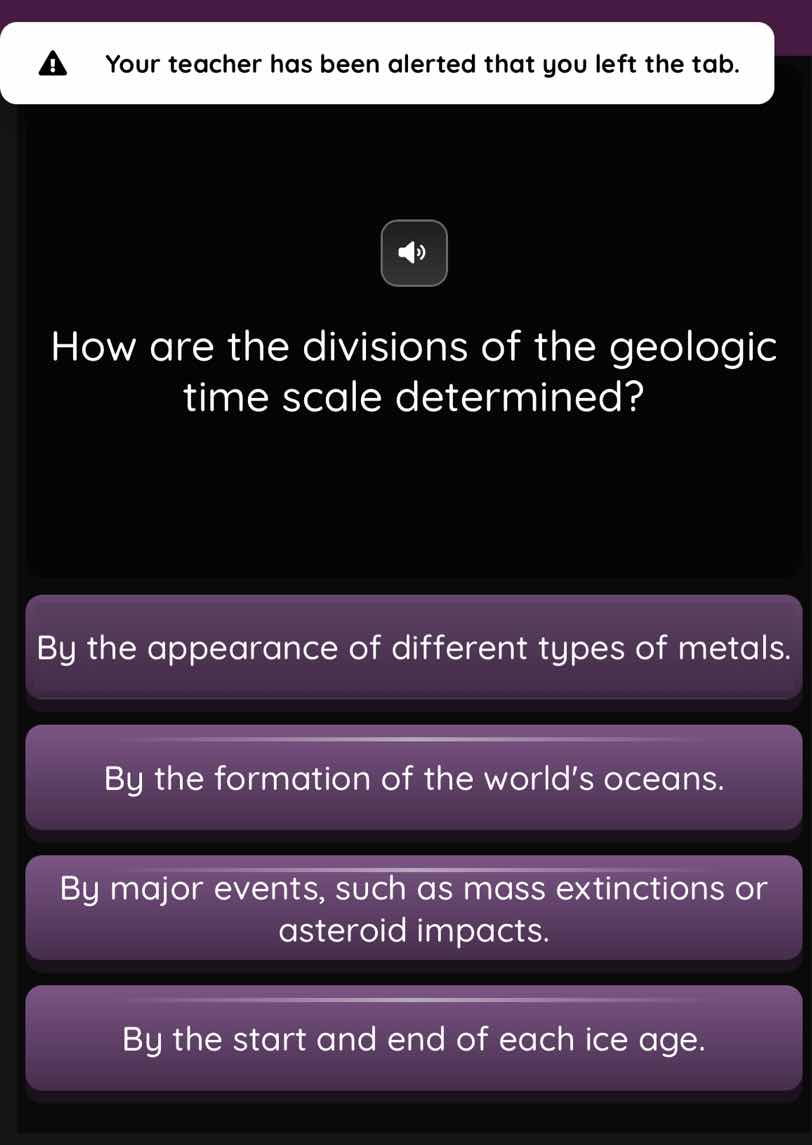Pick the mass extinctions or asteroid impacts answer
The image size is (812, 1145).
coord(414,908)
